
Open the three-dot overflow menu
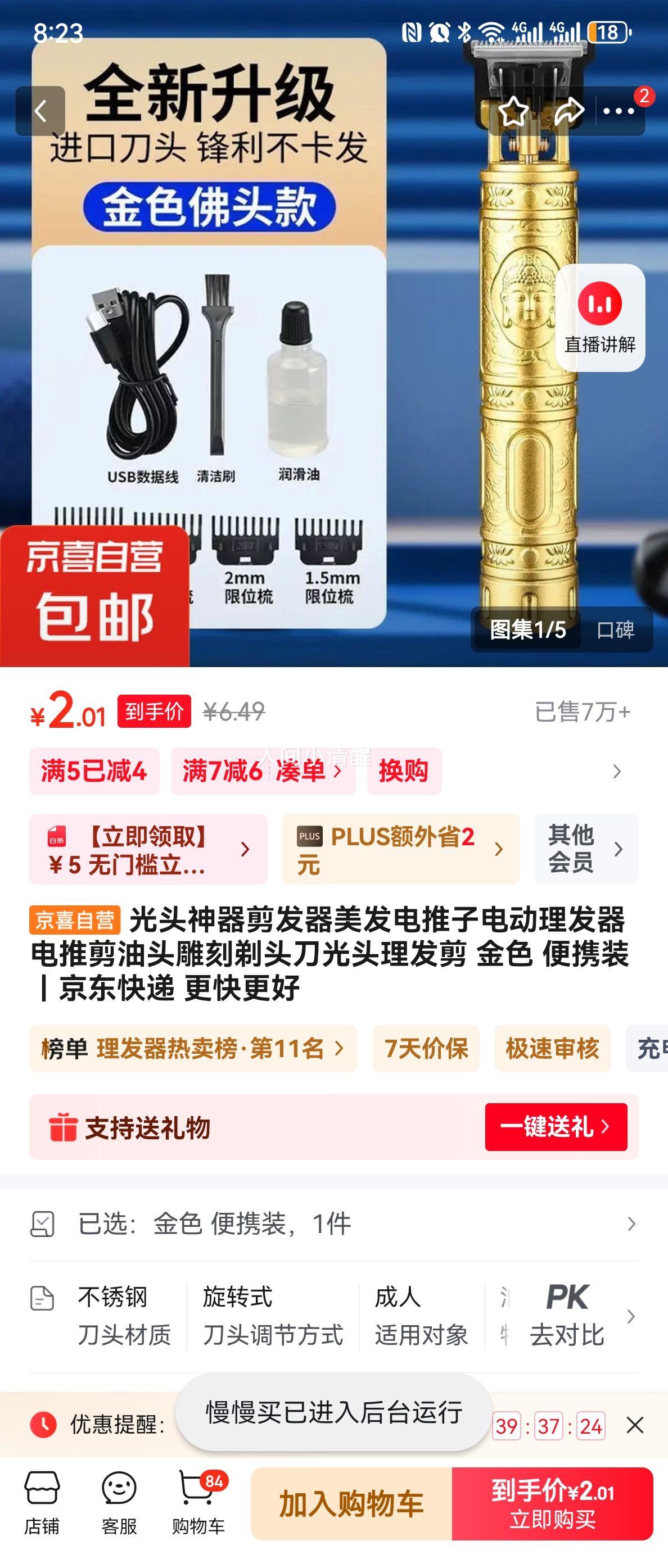[619, 111]
